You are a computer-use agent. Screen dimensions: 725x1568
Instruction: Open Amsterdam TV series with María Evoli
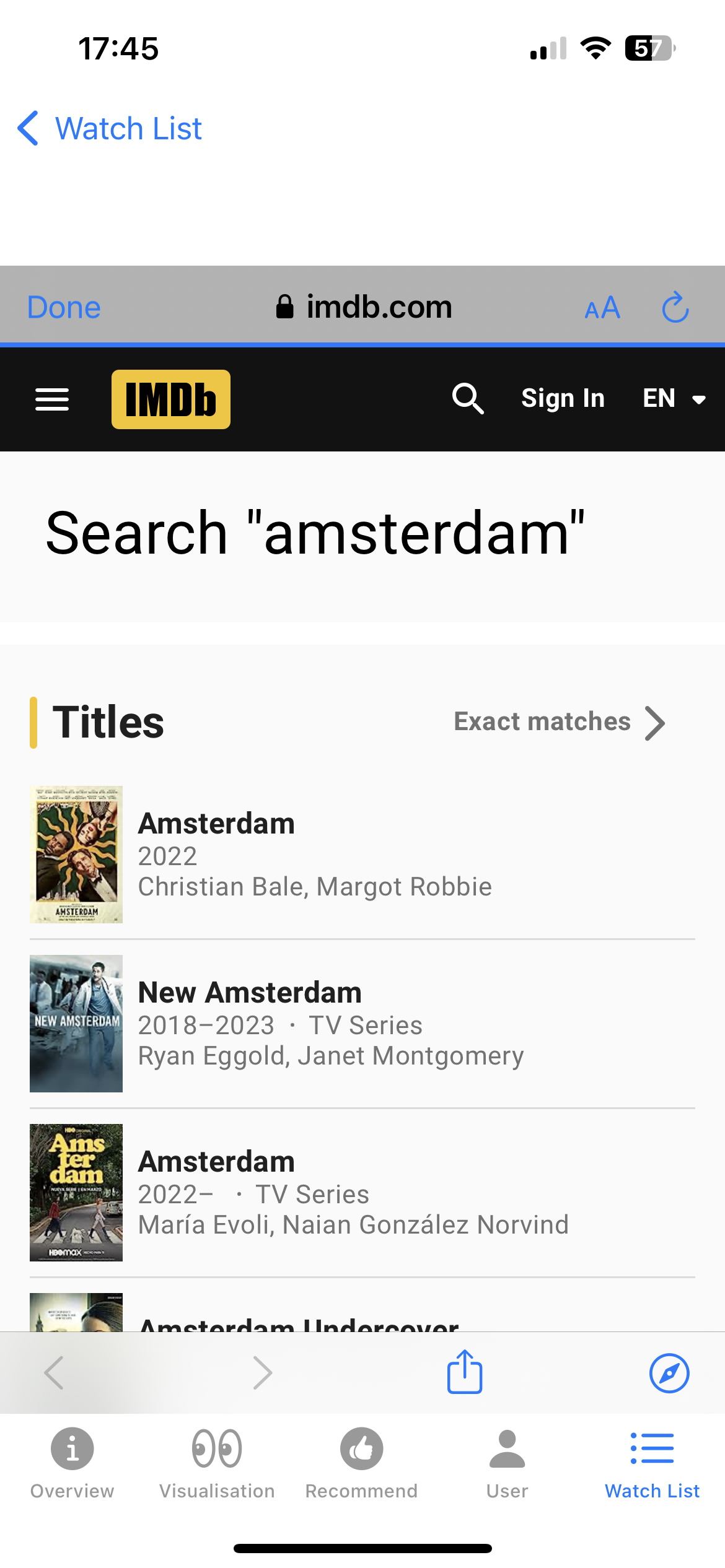coord(362,1193)
